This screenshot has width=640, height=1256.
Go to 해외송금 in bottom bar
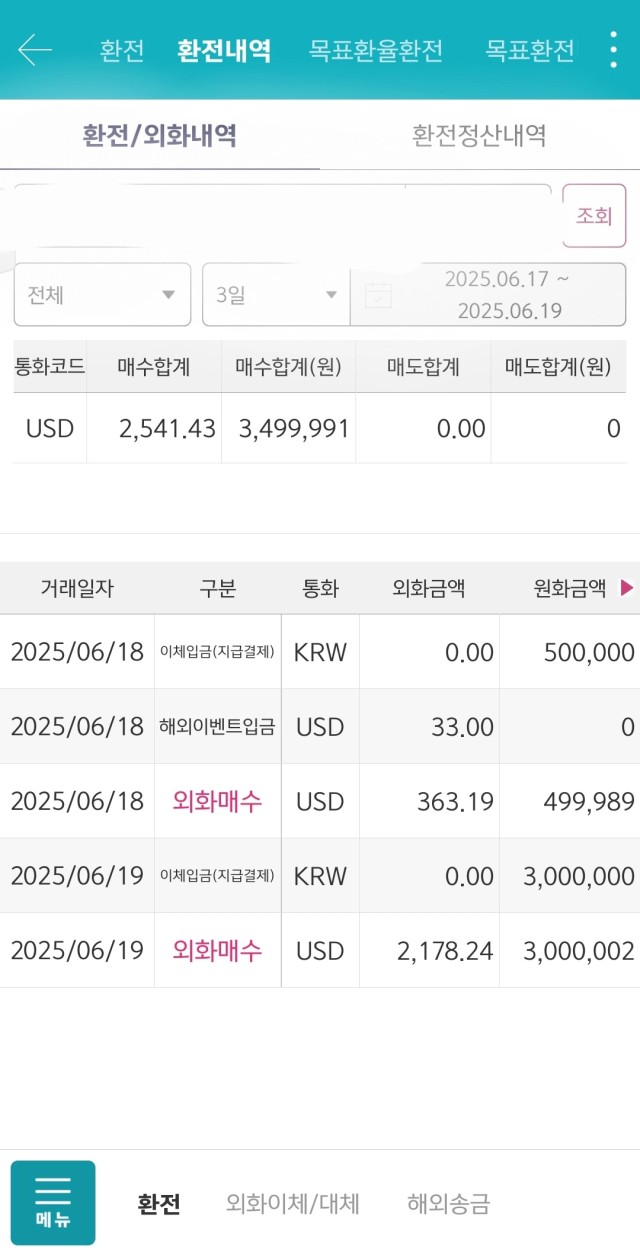click(x=449, y=1204)
